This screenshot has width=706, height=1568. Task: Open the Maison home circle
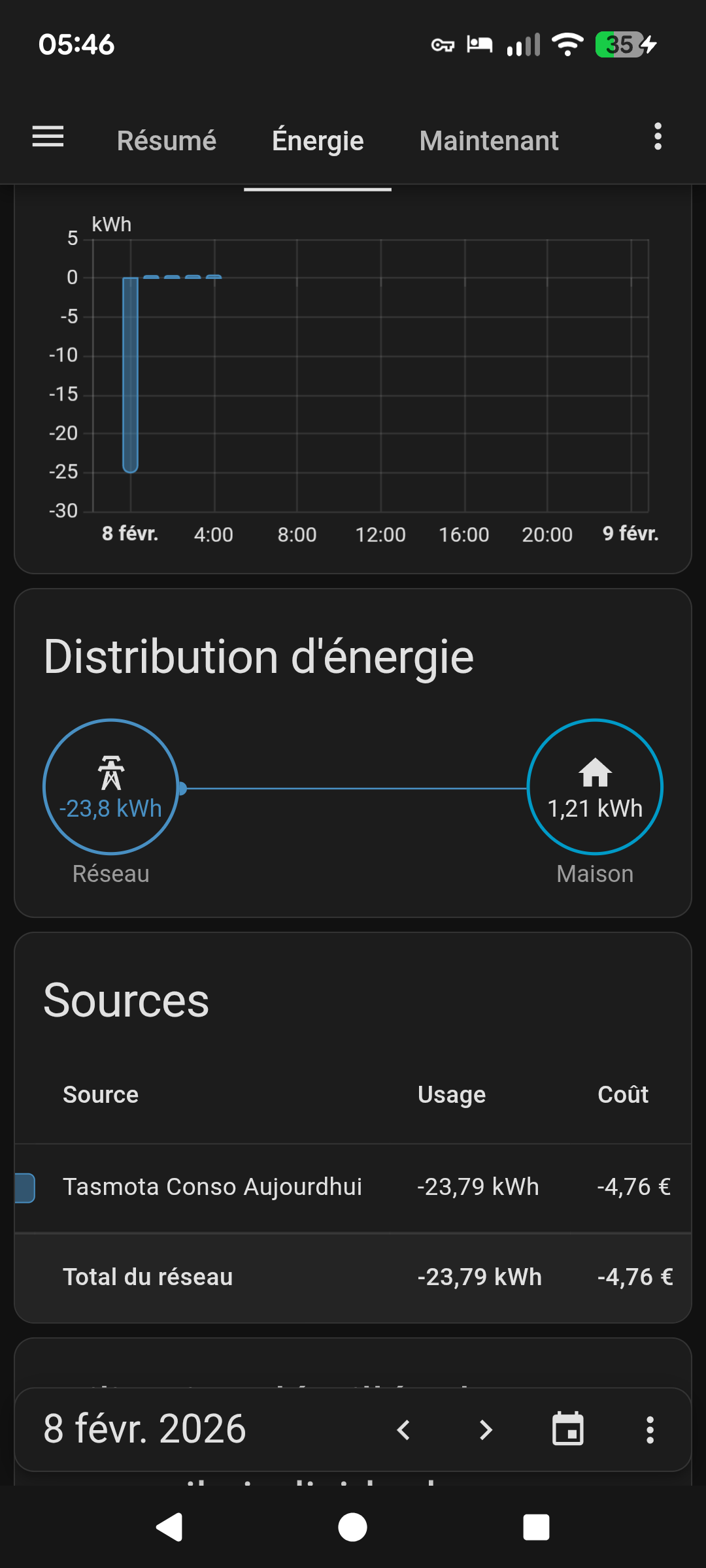(x=595, y=787)
